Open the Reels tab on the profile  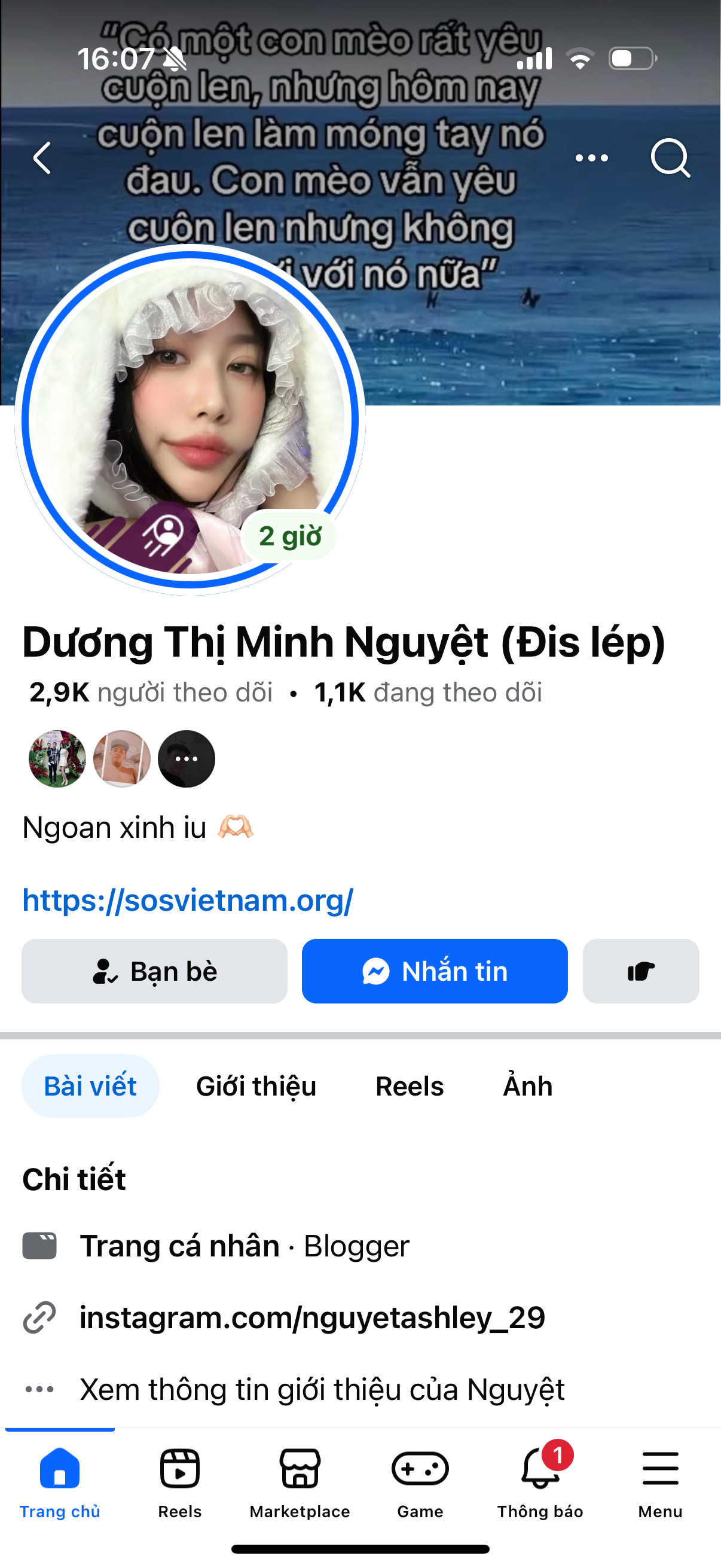click(410, 1086)
